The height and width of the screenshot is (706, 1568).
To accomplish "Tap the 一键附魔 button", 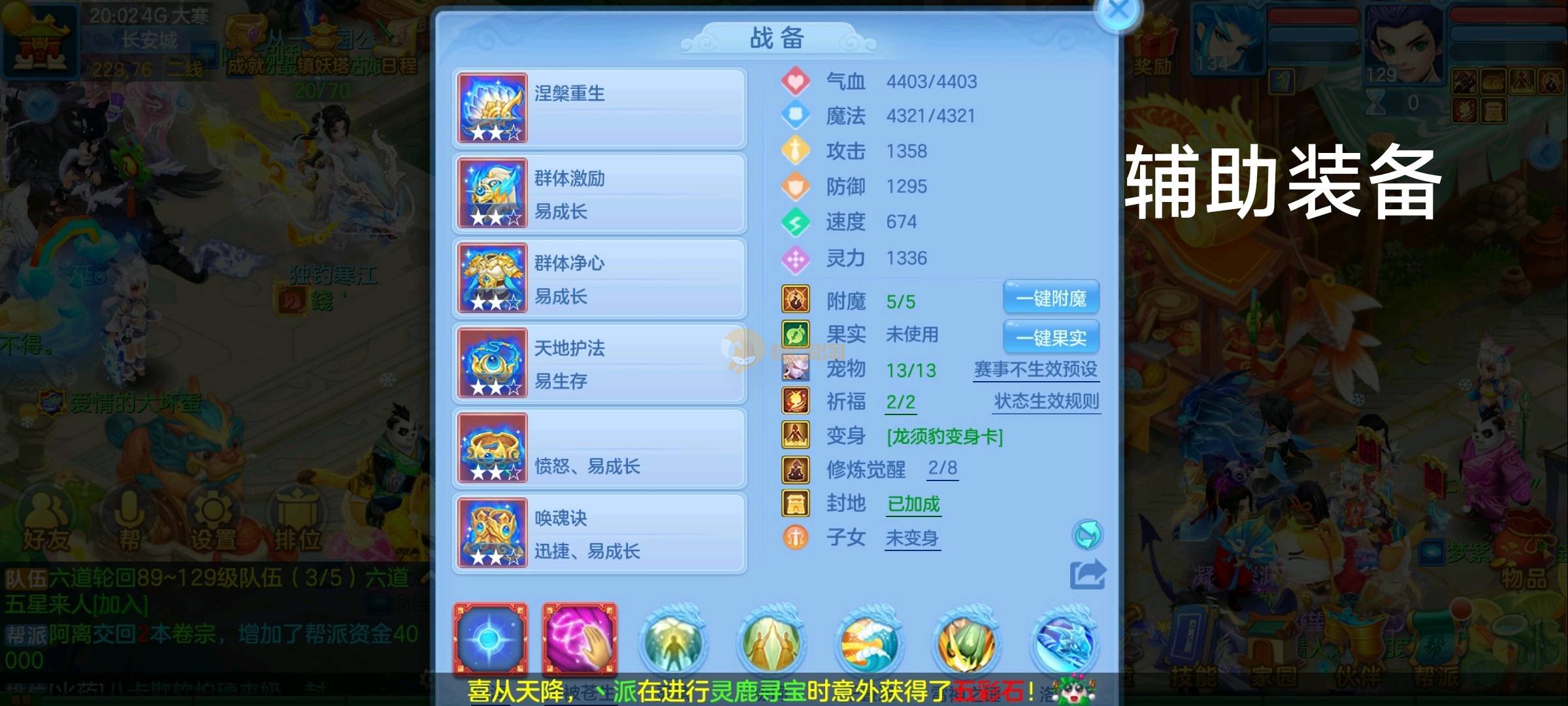I will (x=1051, y=299).
